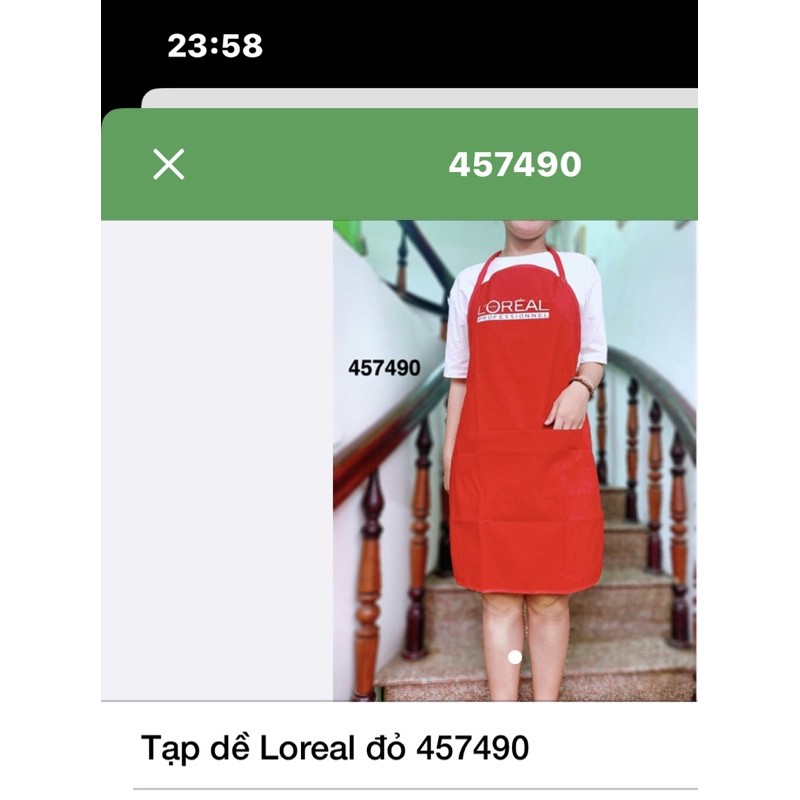The image size is (800, 800).
Task: Open the red Loreal apron photo
Action: (x=514, y=460)
